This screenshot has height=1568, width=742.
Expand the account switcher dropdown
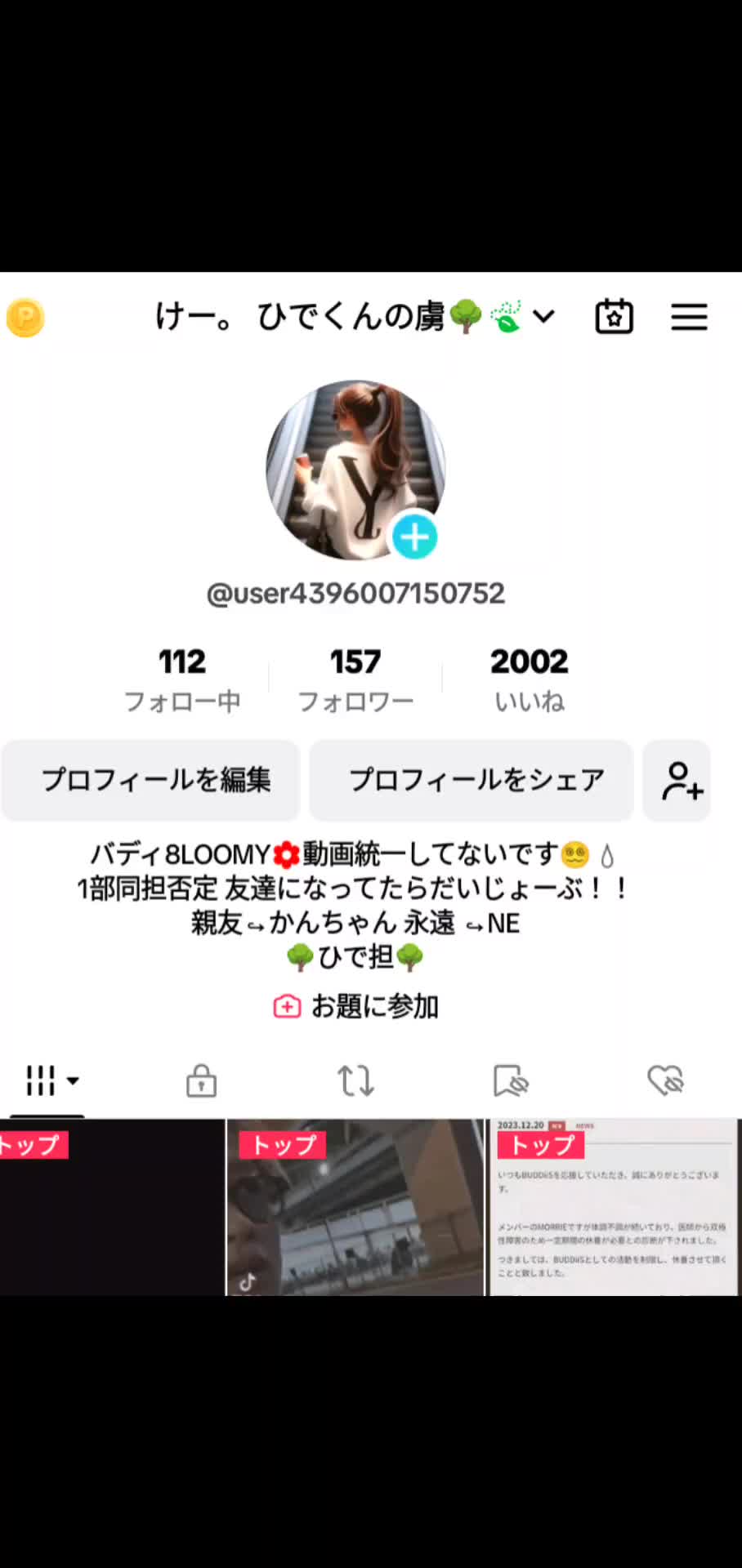coord(543,317)
